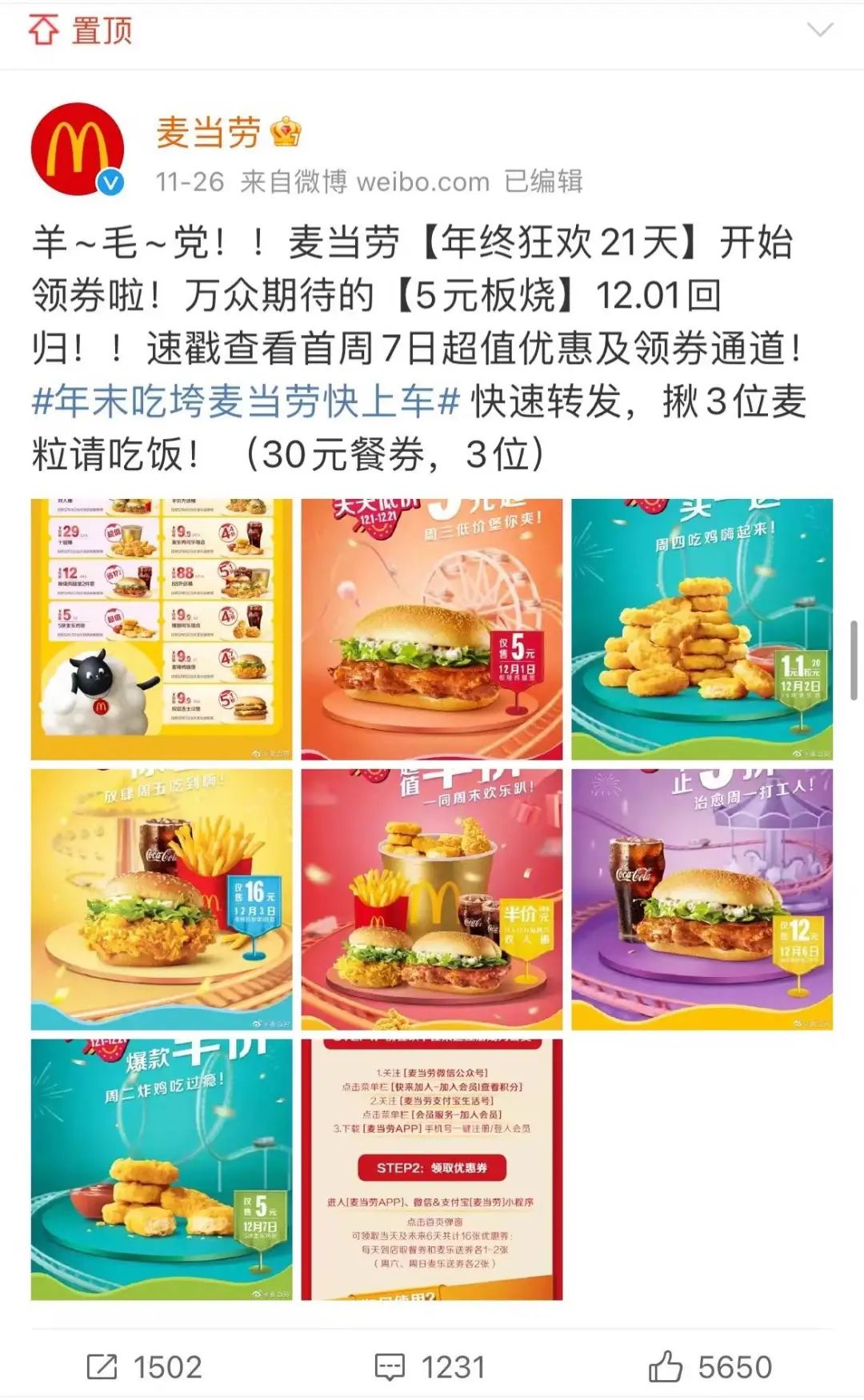View the STEP2 领取优惠券 instructions image
The width and height of the screenshot is (864, 1400).
point(432,1169)
